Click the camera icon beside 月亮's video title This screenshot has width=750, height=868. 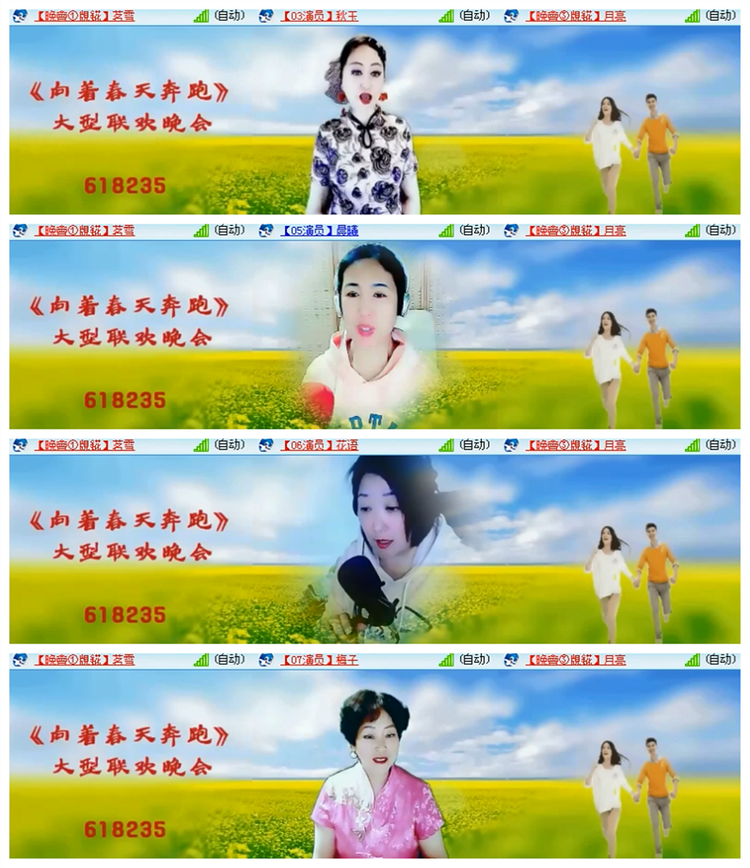(512, 13)
